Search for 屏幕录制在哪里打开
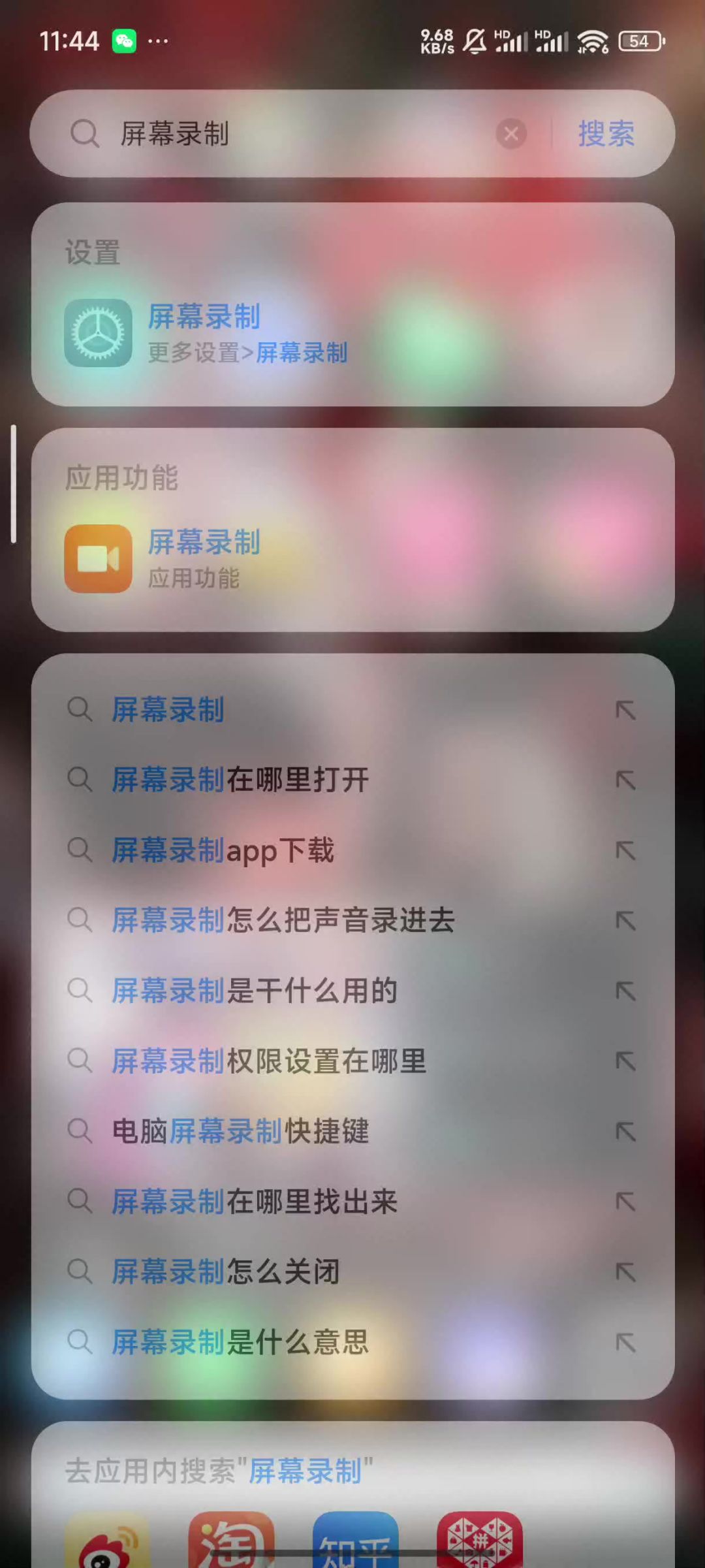 point(240,780)
